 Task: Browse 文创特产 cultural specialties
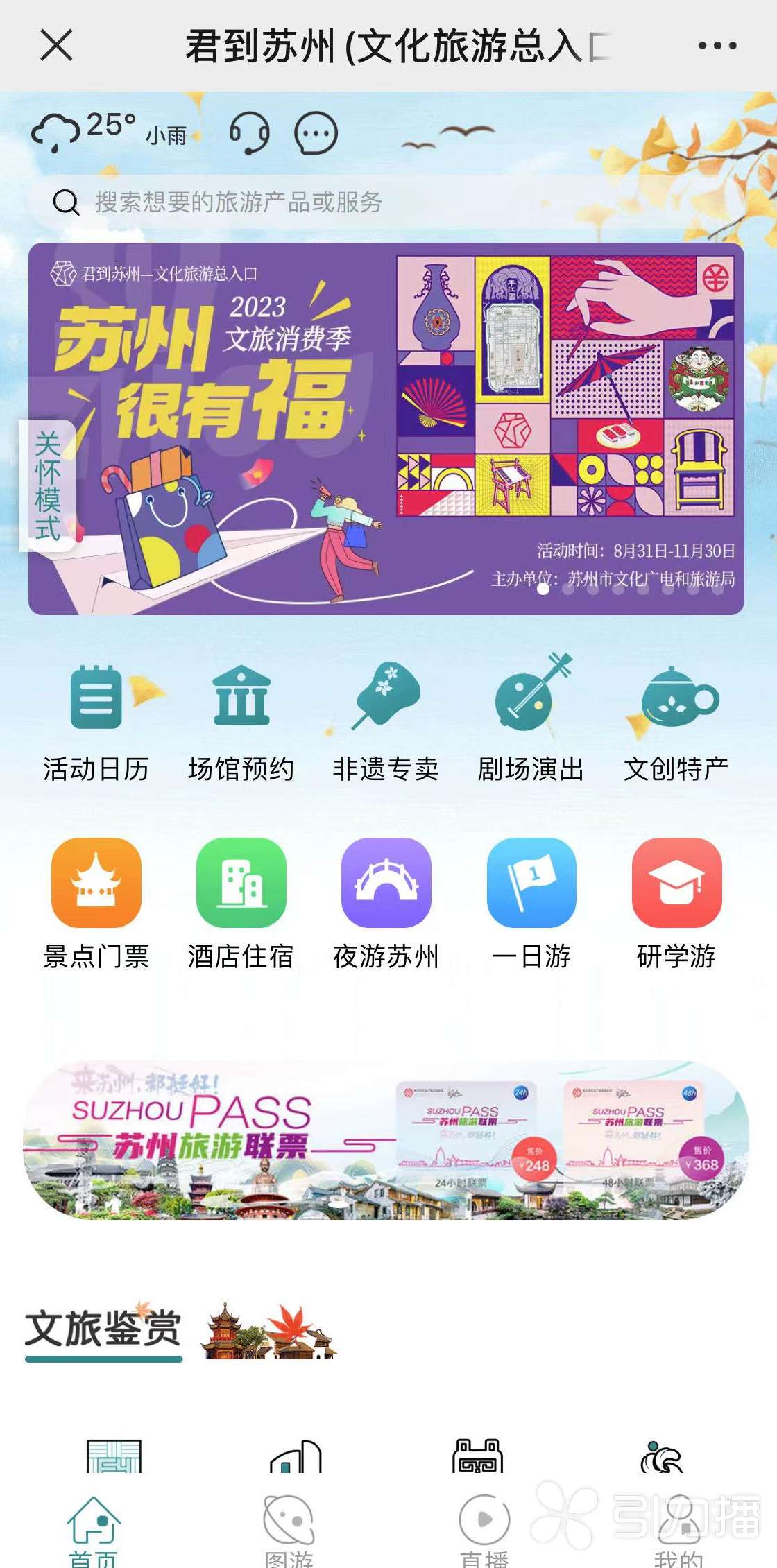(676, 723)
